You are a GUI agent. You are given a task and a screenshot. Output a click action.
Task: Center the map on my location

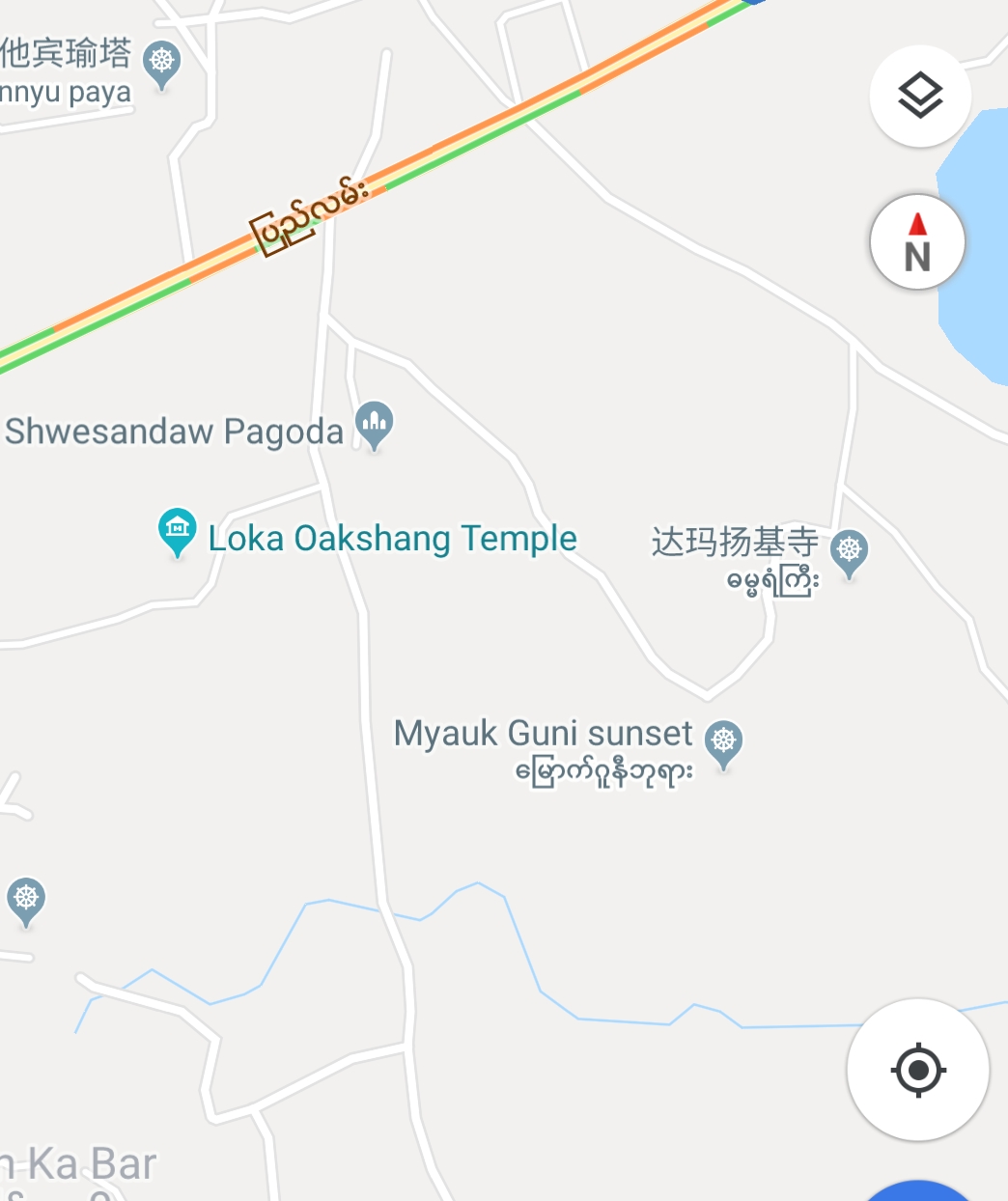pyautogui.click(x=917, y=1070)
